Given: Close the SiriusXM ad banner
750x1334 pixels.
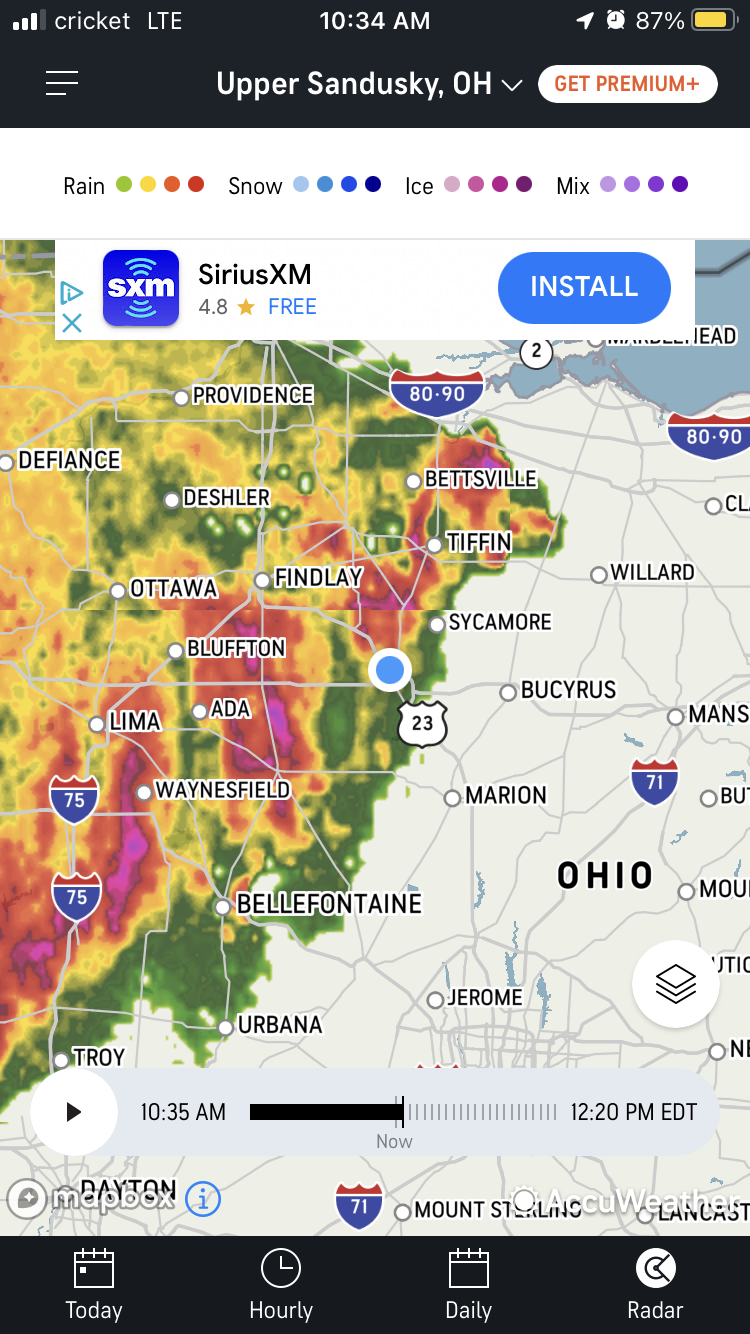Looking at the screenshot, I should click(x=71, y=323).
